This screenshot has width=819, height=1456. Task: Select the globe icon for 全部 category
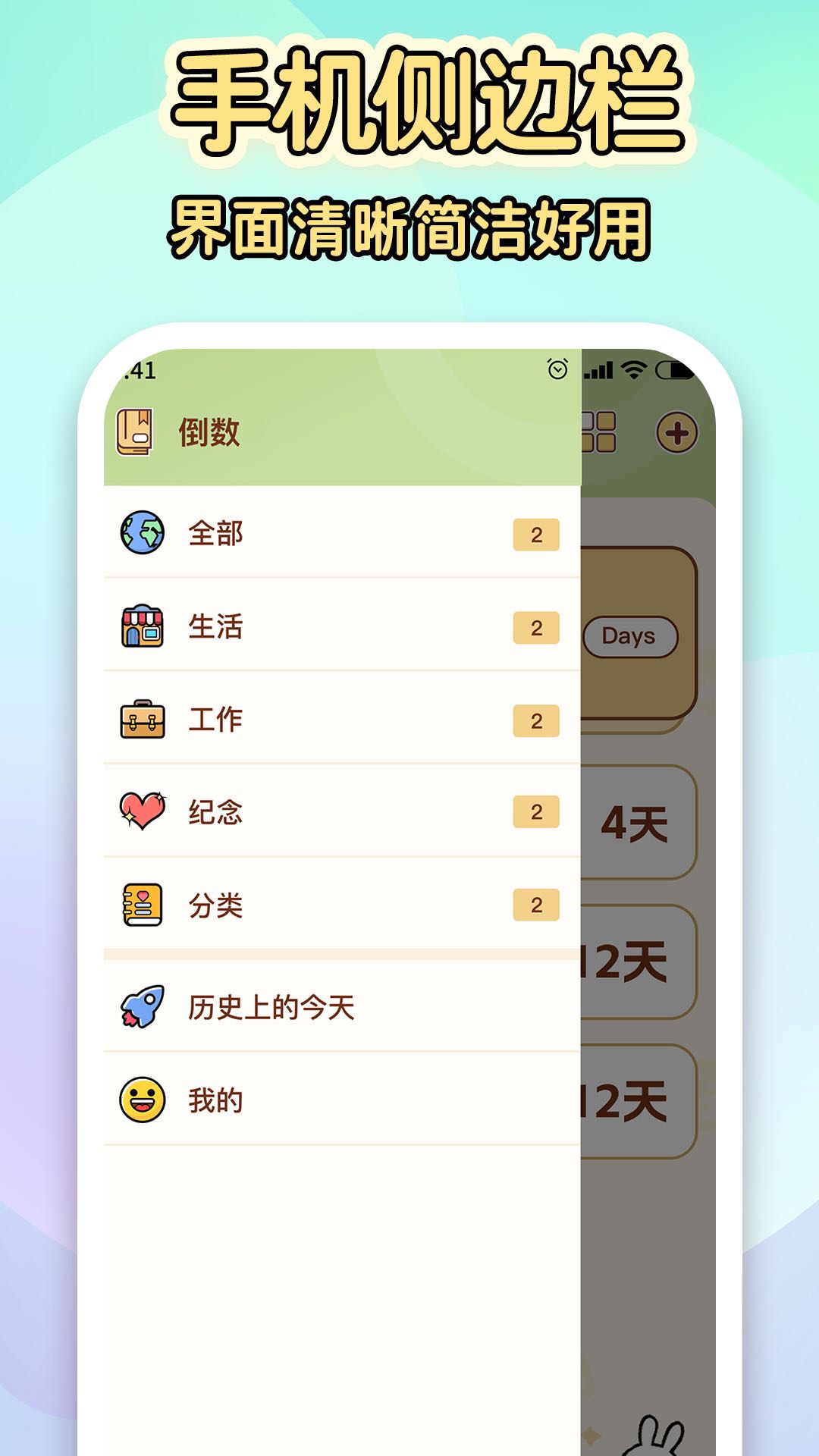(x=143, y=535)
